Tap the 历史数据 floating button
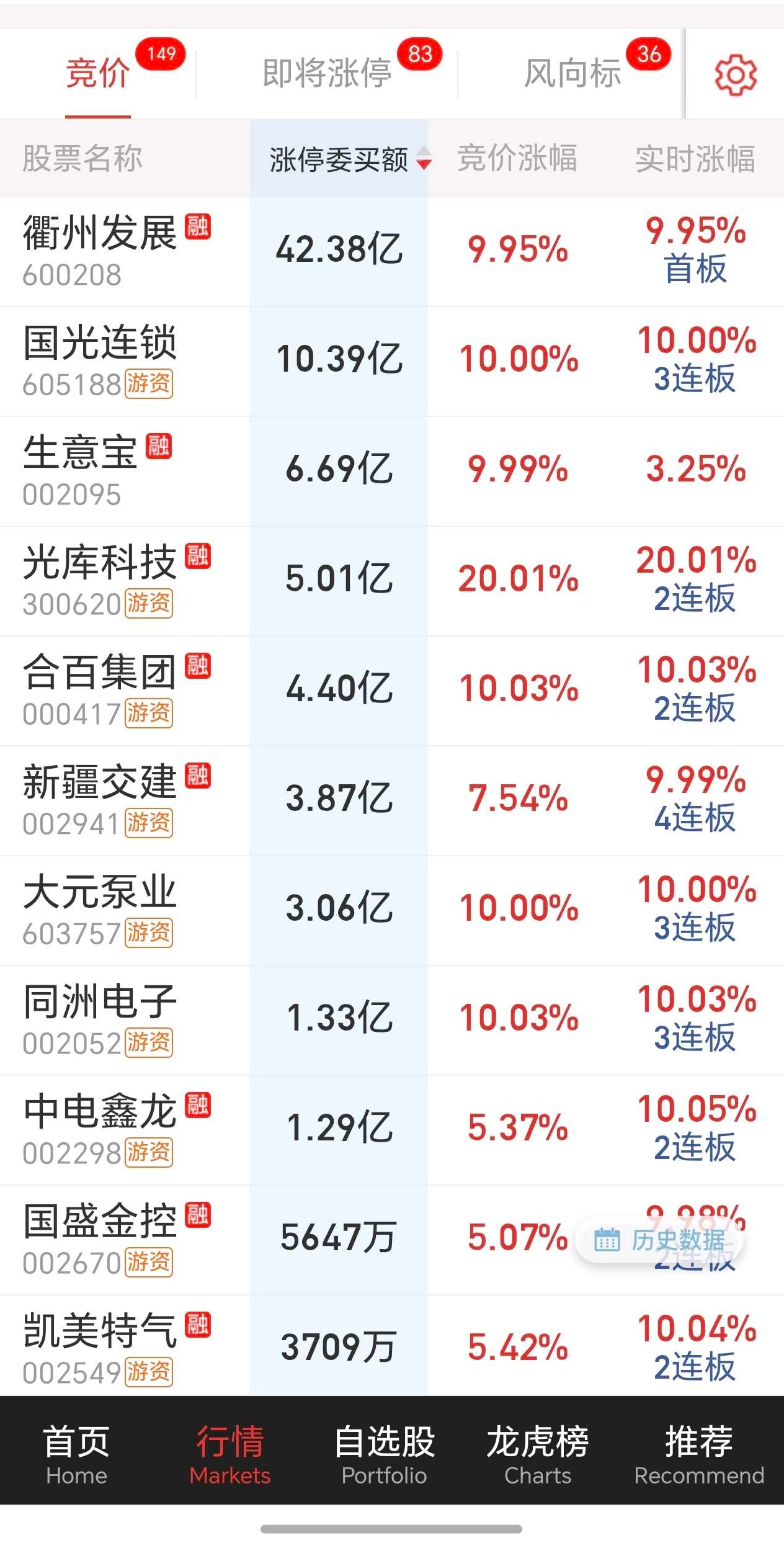Image resolution: width=784 pixels, height=1553 pixels. pyautogui.click(x=659, y=1240)
